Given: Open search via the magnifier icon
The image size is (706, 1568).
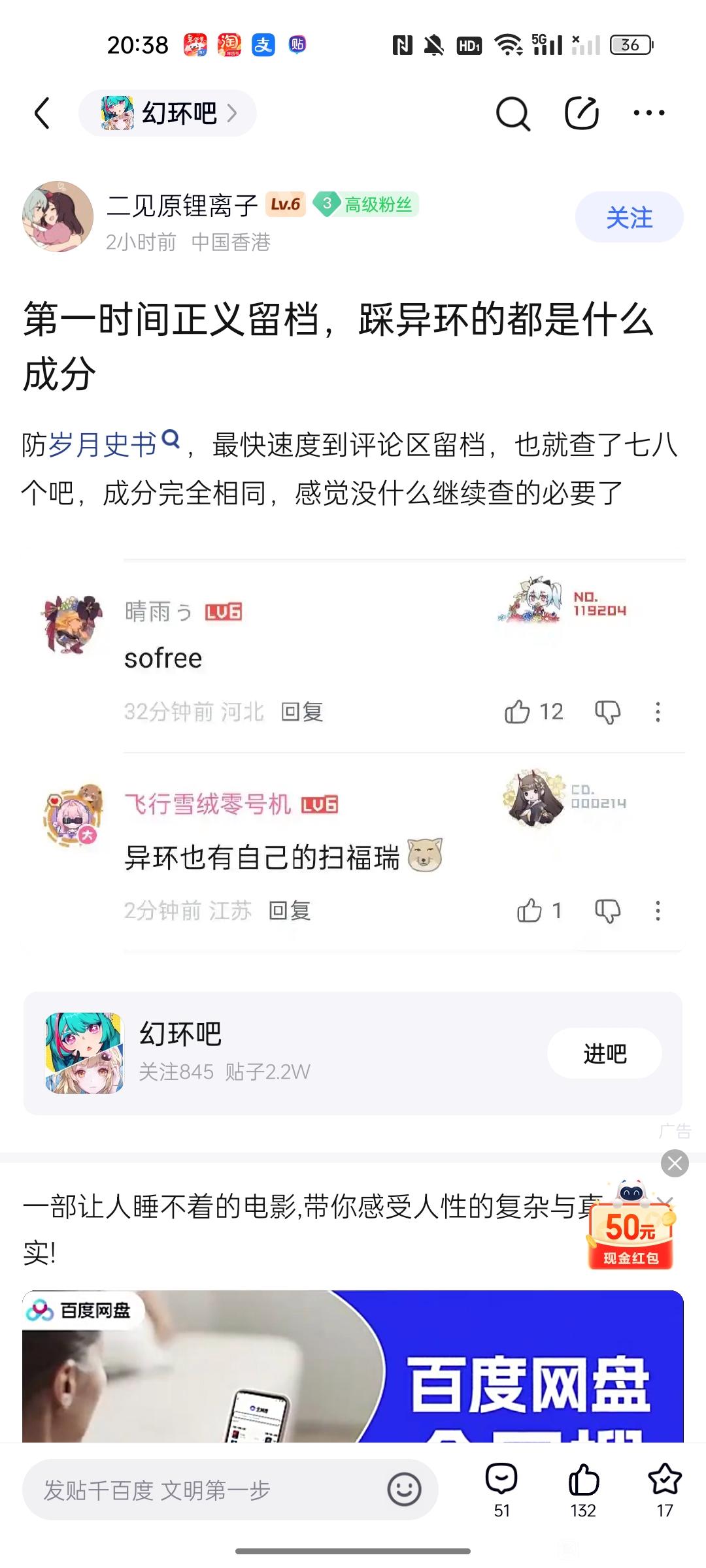Looking at the screenshot, I should click(x=513, y=114).
